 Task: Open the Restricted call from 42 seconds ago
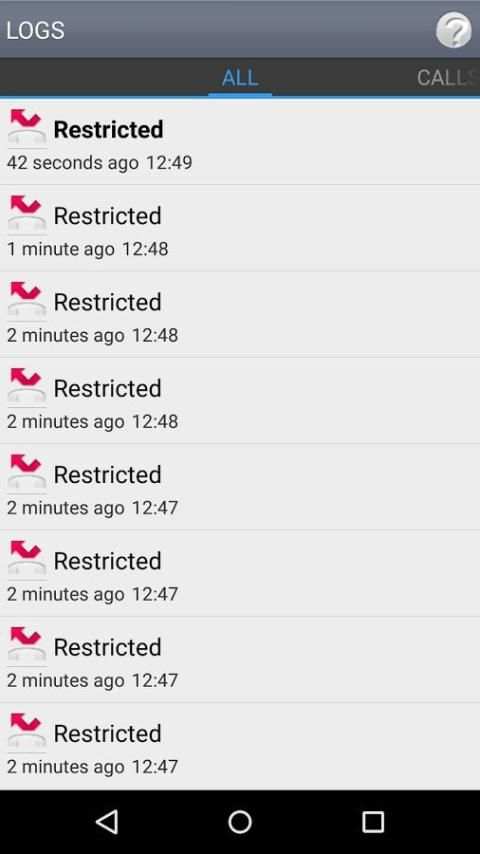240,142
